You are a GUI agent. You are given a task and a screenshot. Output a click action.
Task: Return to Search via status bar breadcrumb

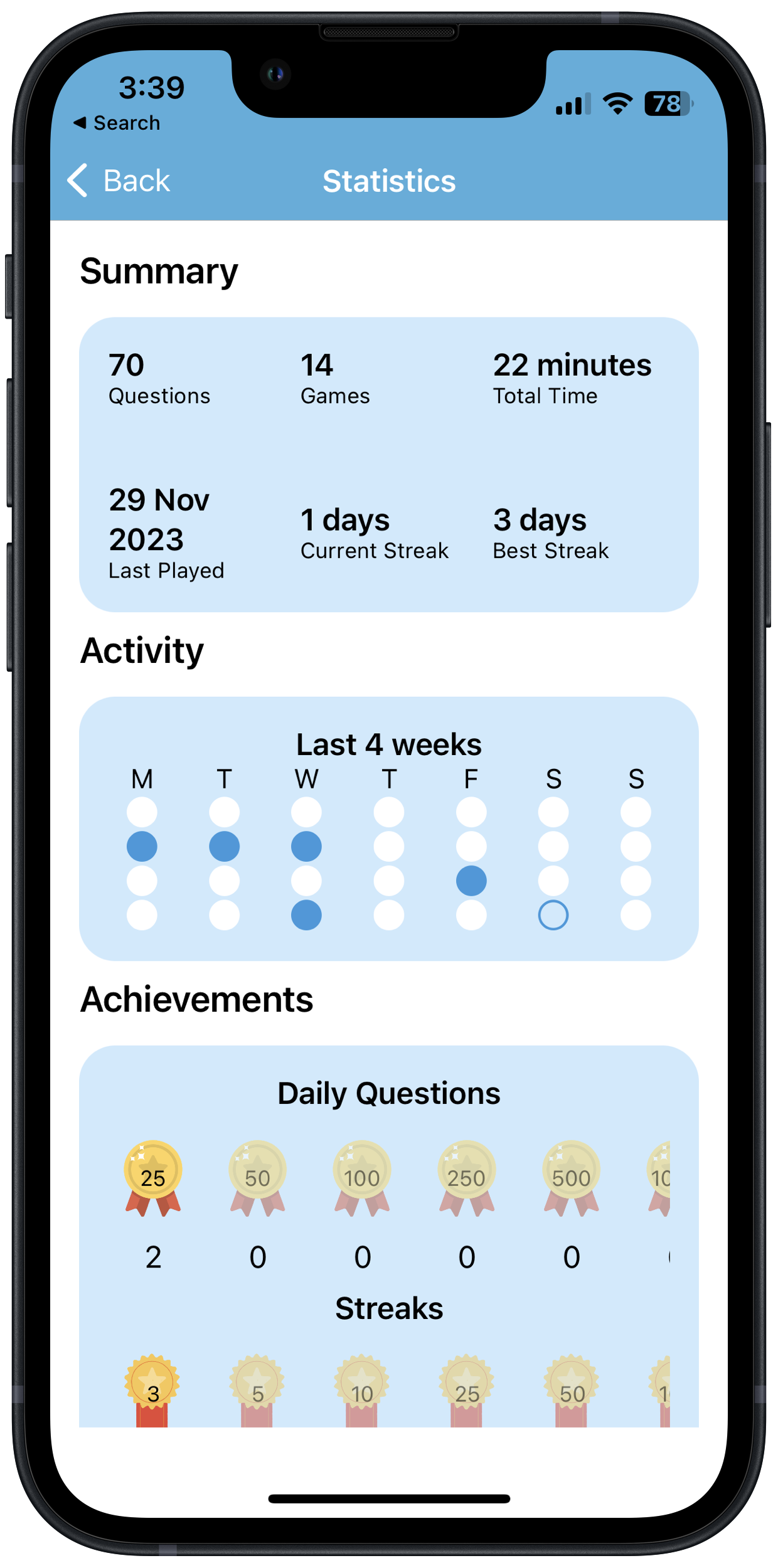click(x=117, y=123)
